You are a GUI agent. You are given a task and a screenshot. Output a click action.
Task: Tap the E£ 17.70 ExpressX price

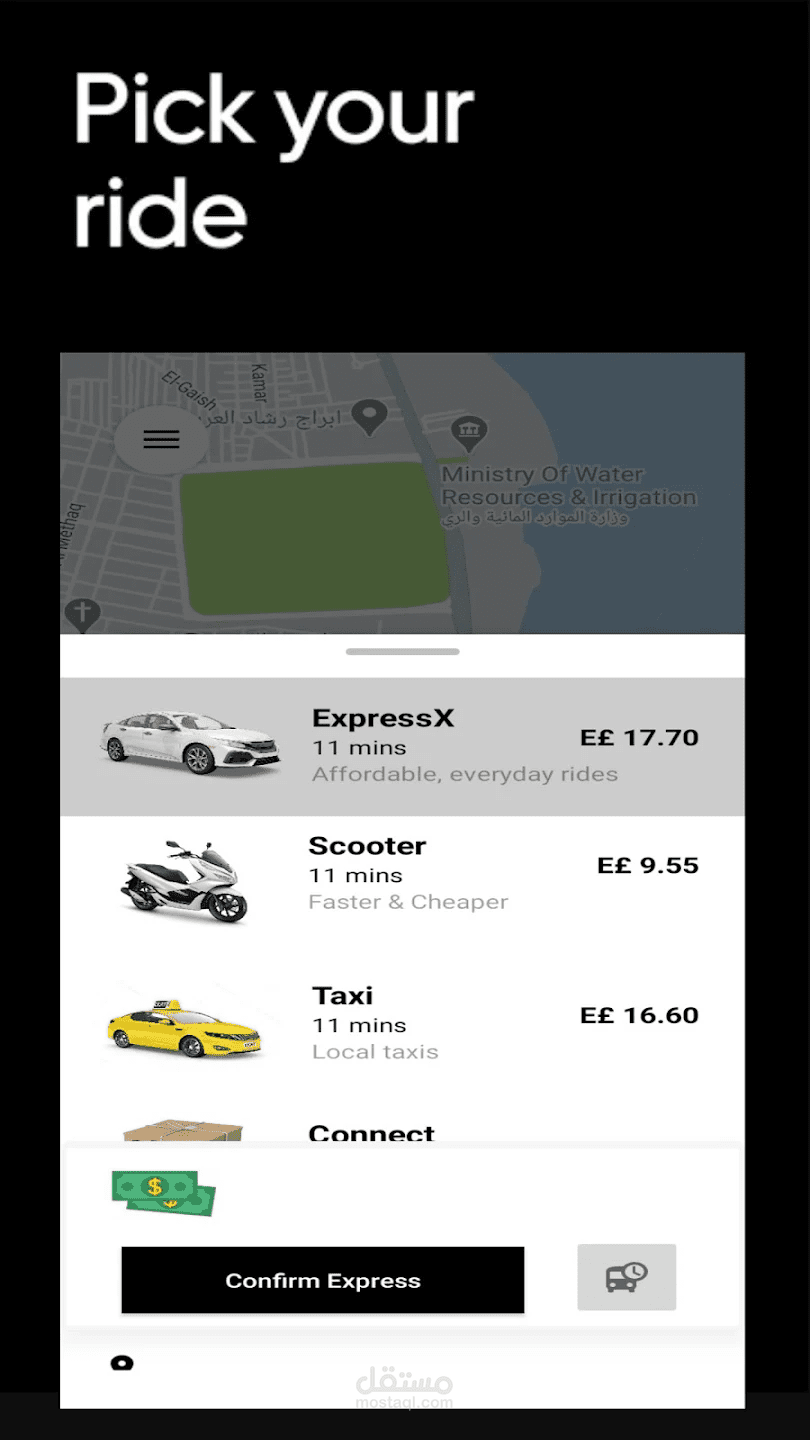coord(637,737)
